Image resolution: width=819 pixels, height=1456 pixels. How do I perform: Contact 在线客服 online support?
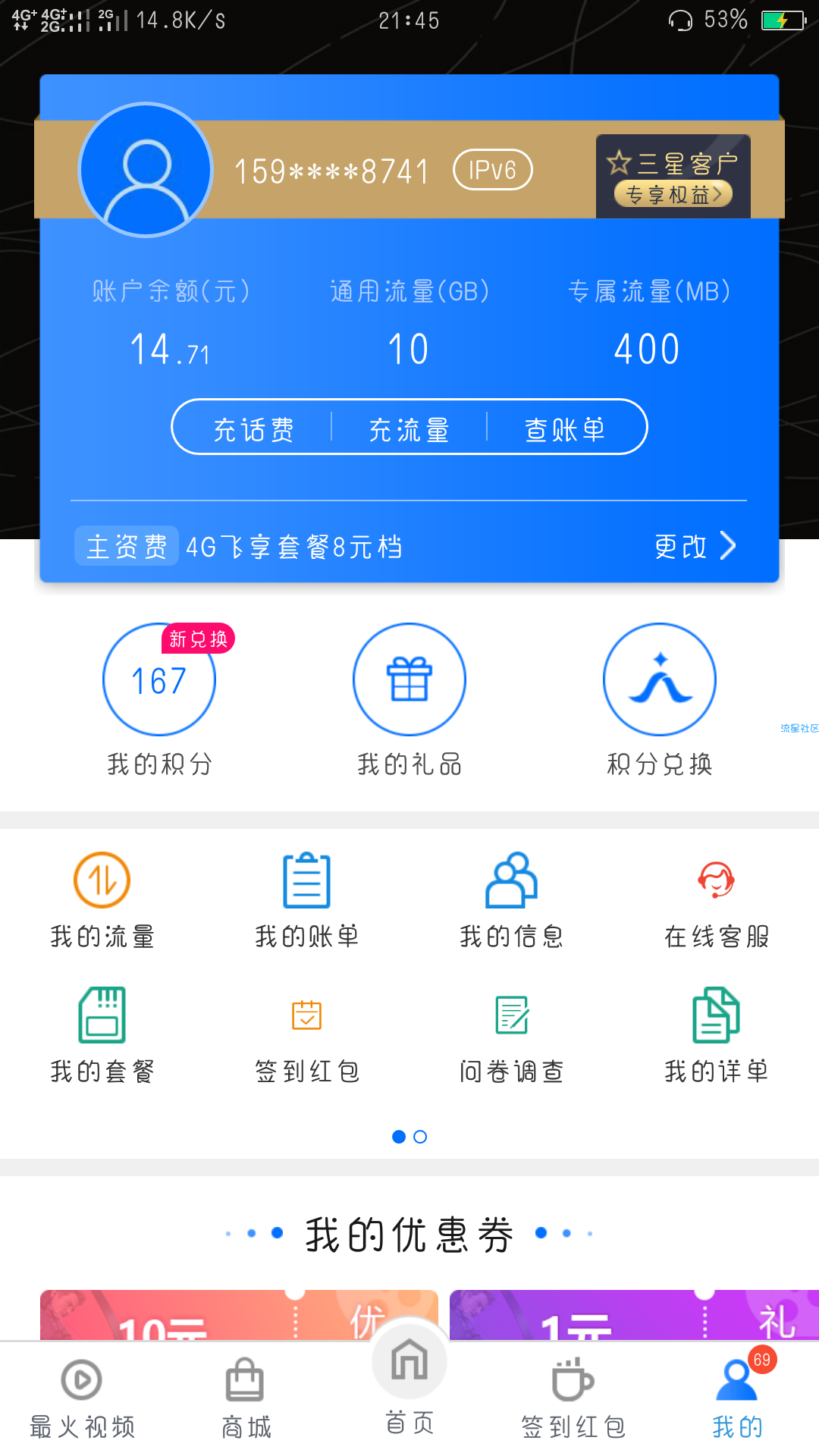point(717,900)
